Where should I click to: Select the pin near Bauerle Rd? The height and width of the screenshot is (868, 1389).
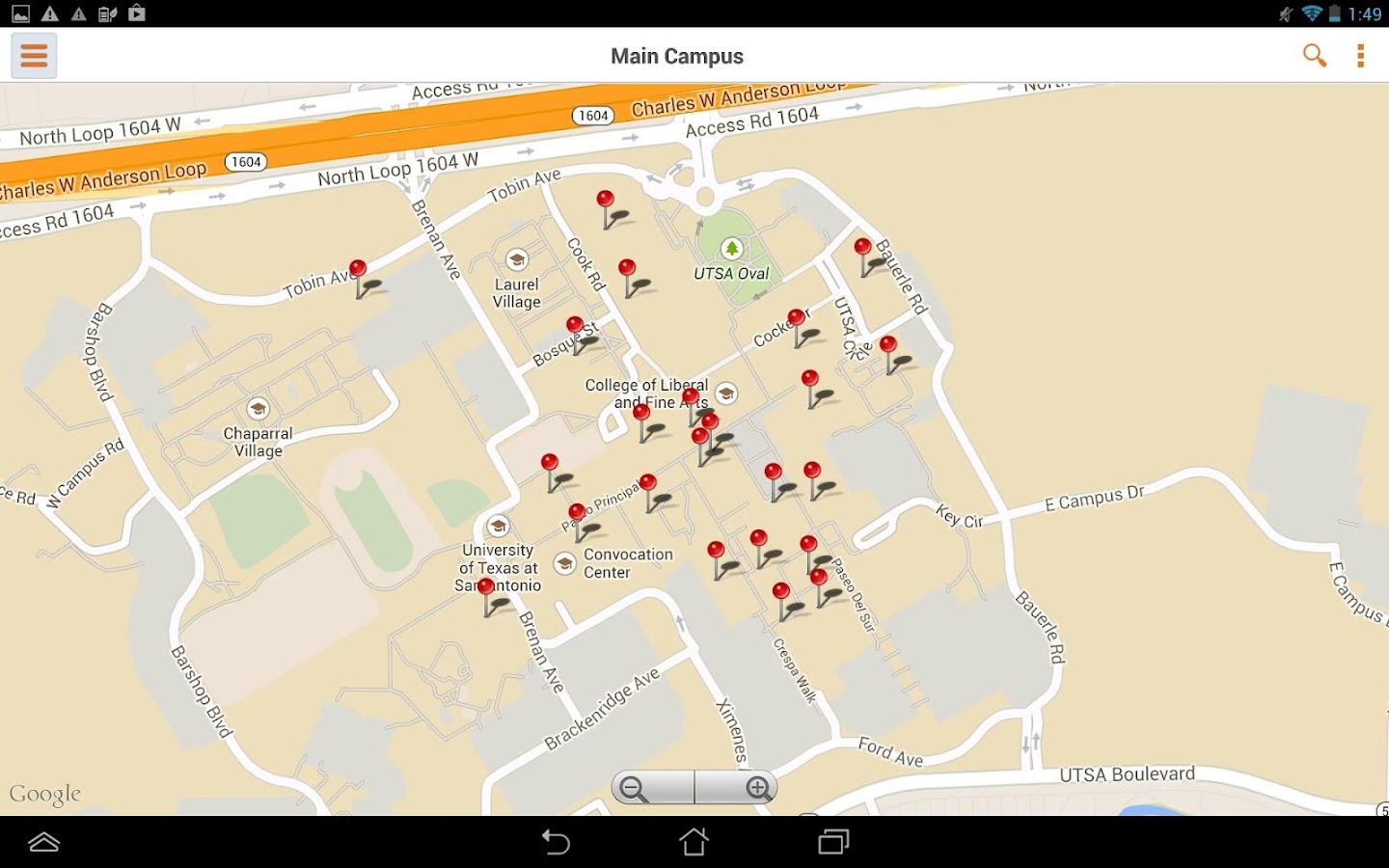[x=863, y=250]
